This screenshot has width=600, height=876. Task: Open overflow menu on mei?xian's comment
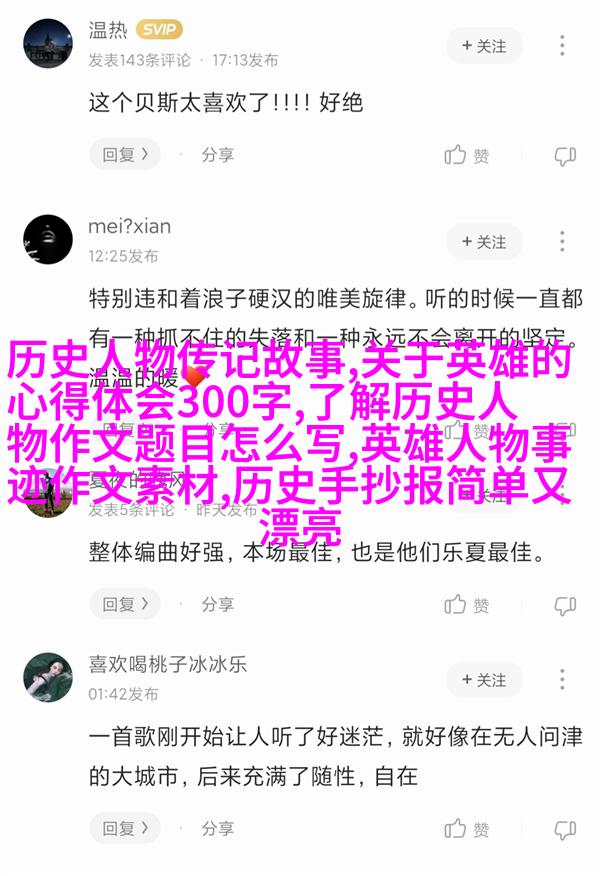point(564,242)
